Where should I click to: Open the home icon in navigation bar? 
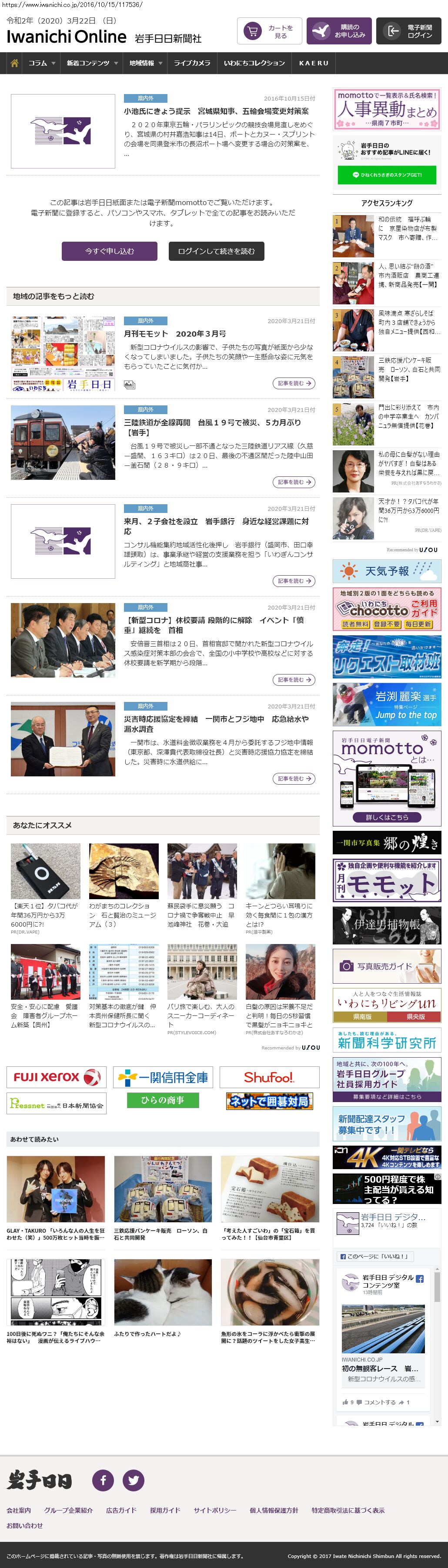(14, 63)
